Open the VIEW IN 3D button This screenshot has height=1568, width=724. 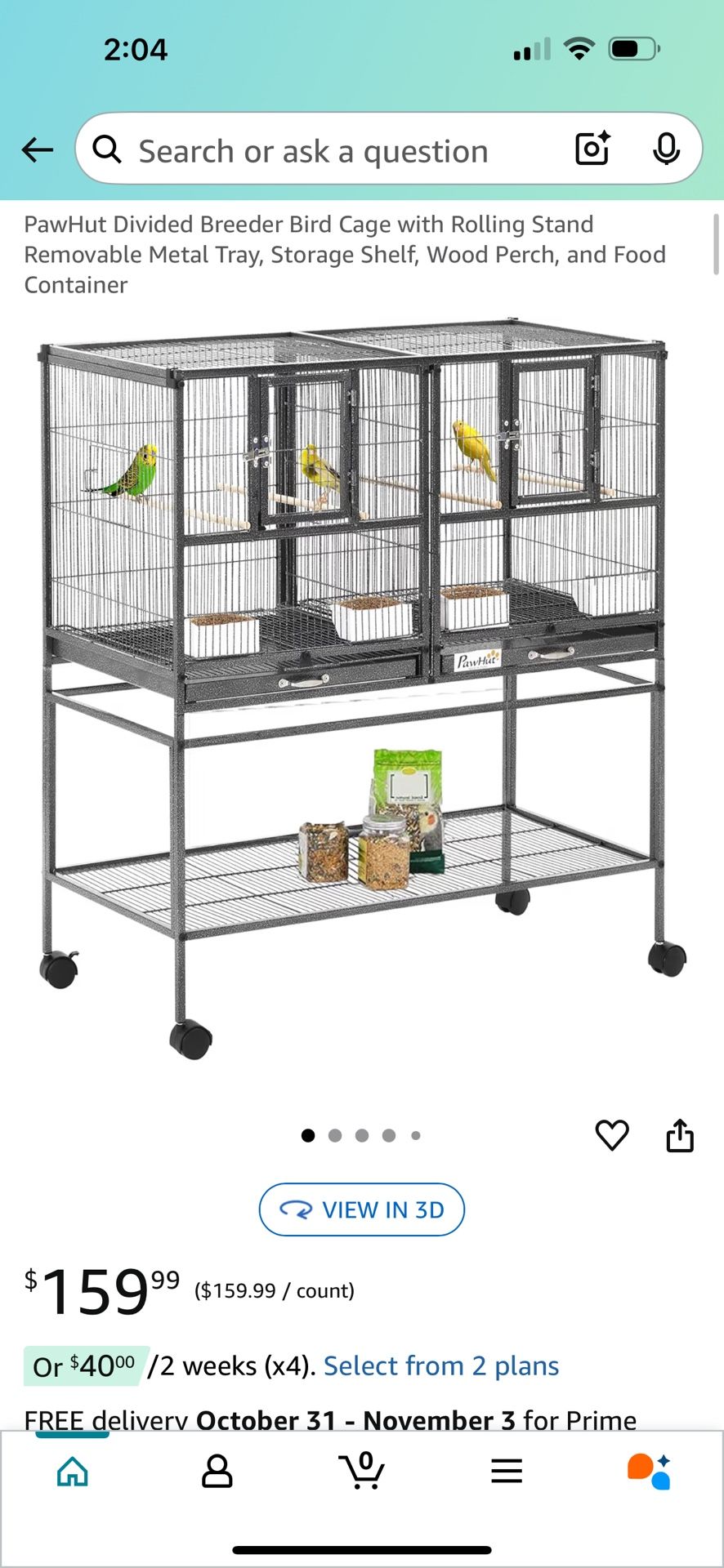(361, 1209)
